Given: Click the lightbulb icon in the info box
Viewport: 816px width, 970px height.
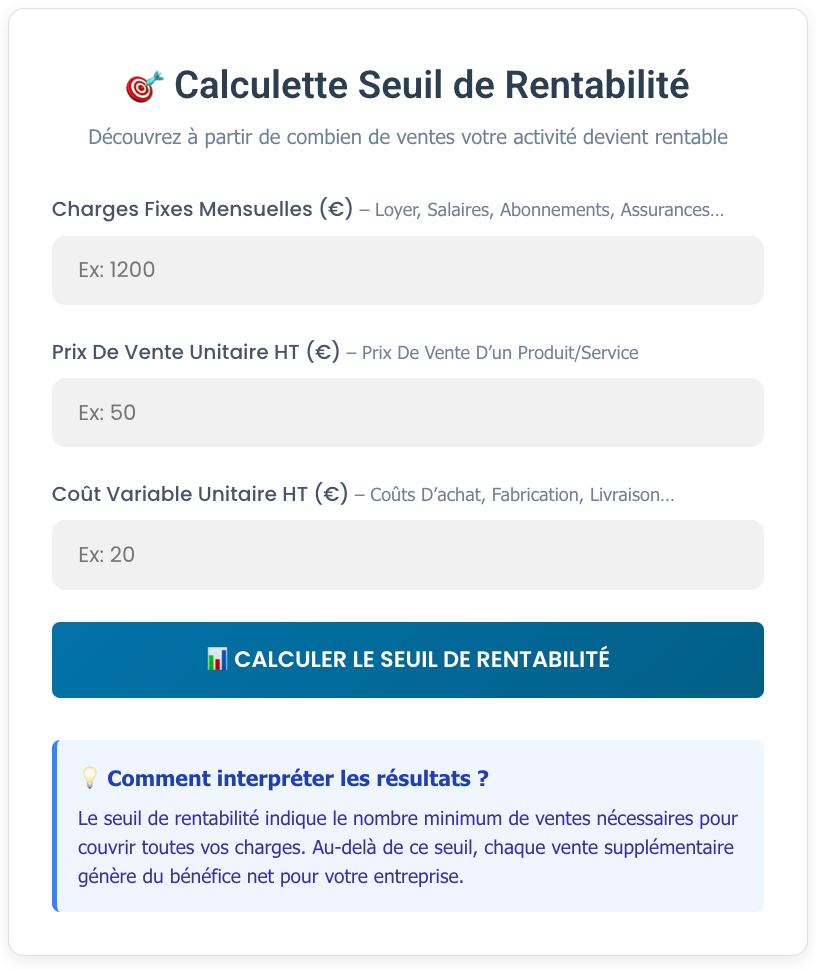Looking at the screenshot, I should click(88, 778).
